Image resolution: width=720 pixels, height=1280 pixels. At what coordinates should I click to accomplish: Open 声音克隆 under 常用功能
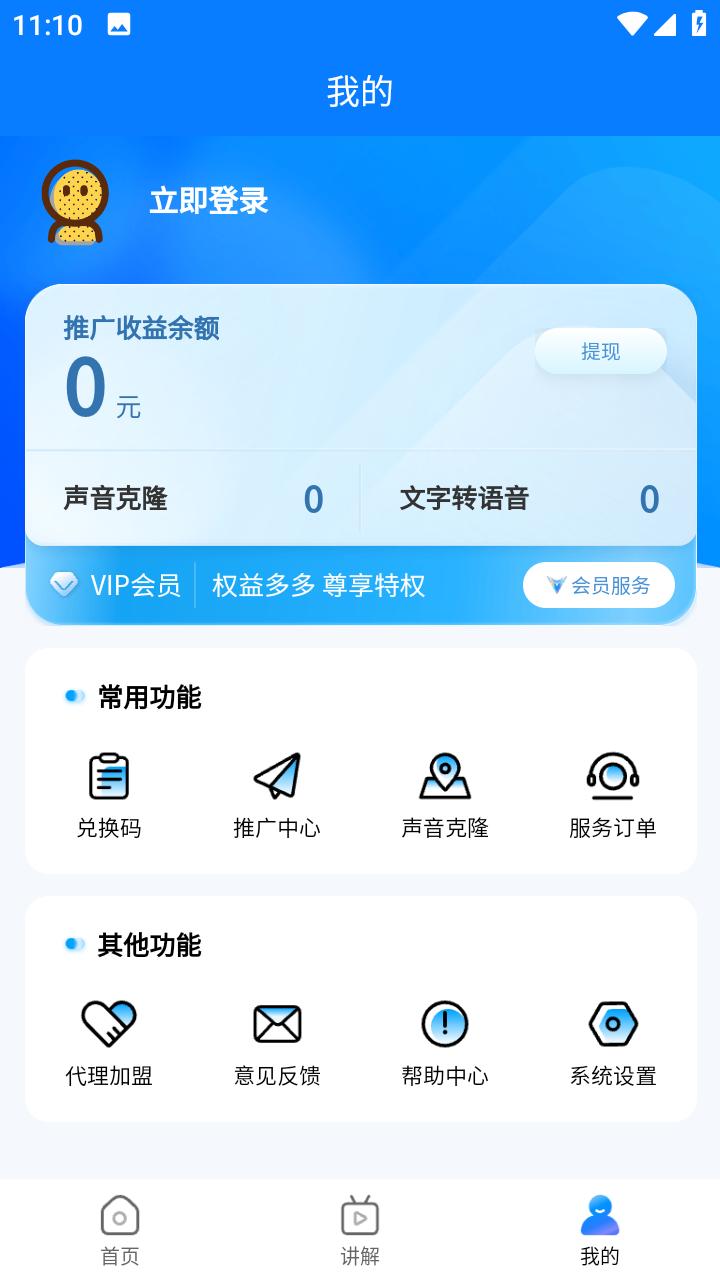tap(445, 795)
